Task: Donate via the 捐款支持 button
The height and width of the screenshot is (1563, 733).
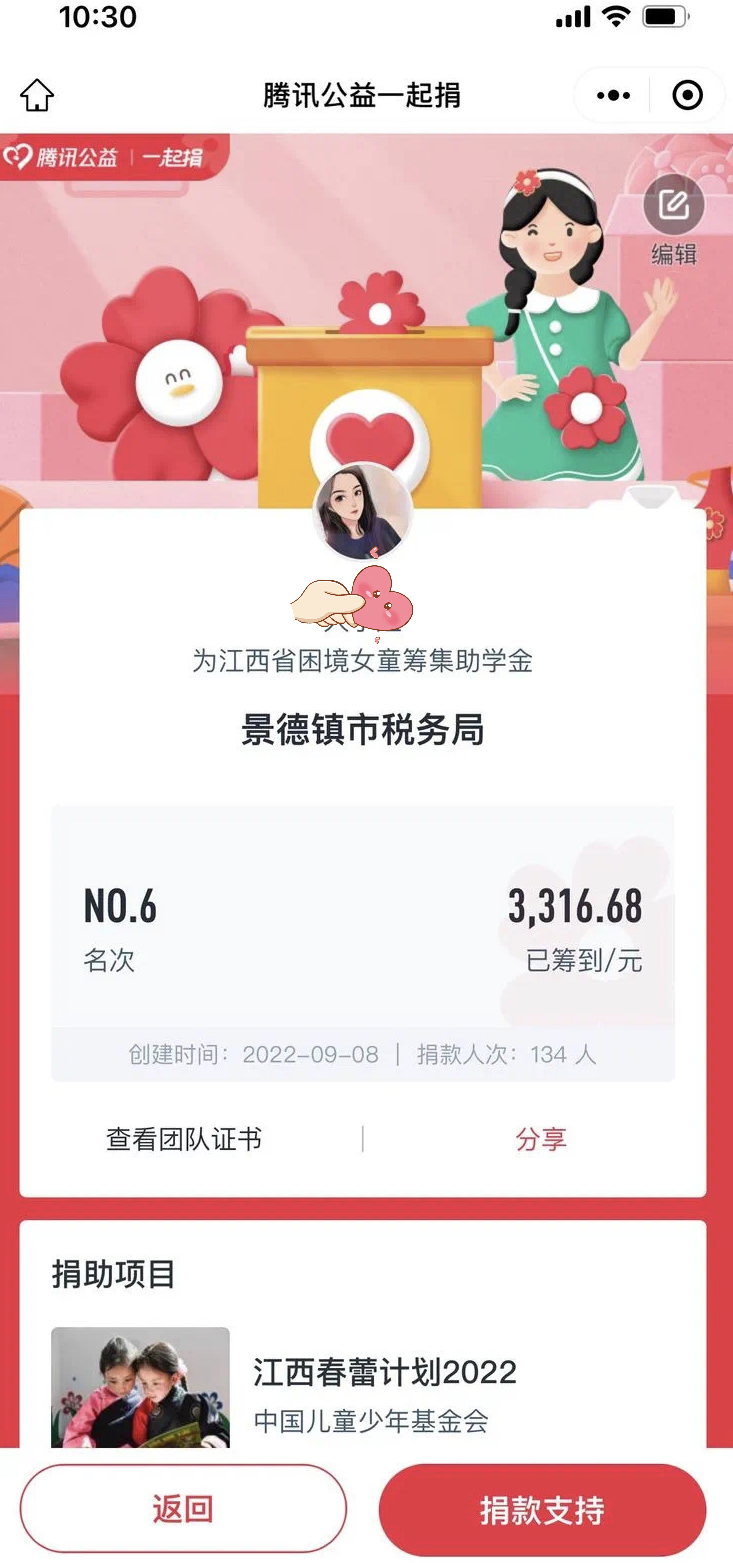Action: [542, 1509]
